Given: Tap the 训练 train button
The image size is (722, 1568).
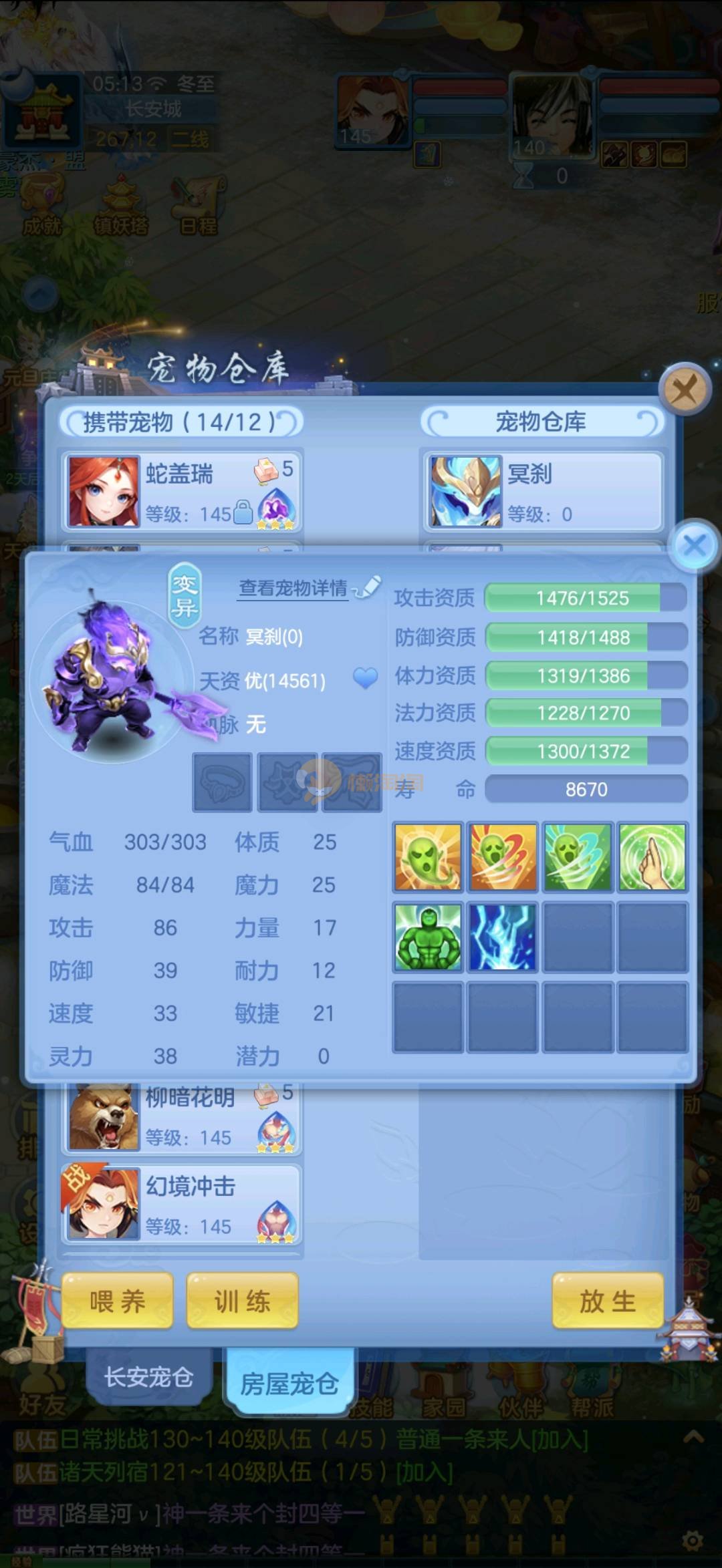Looking at the screenshot, I should click(242, 1301).
